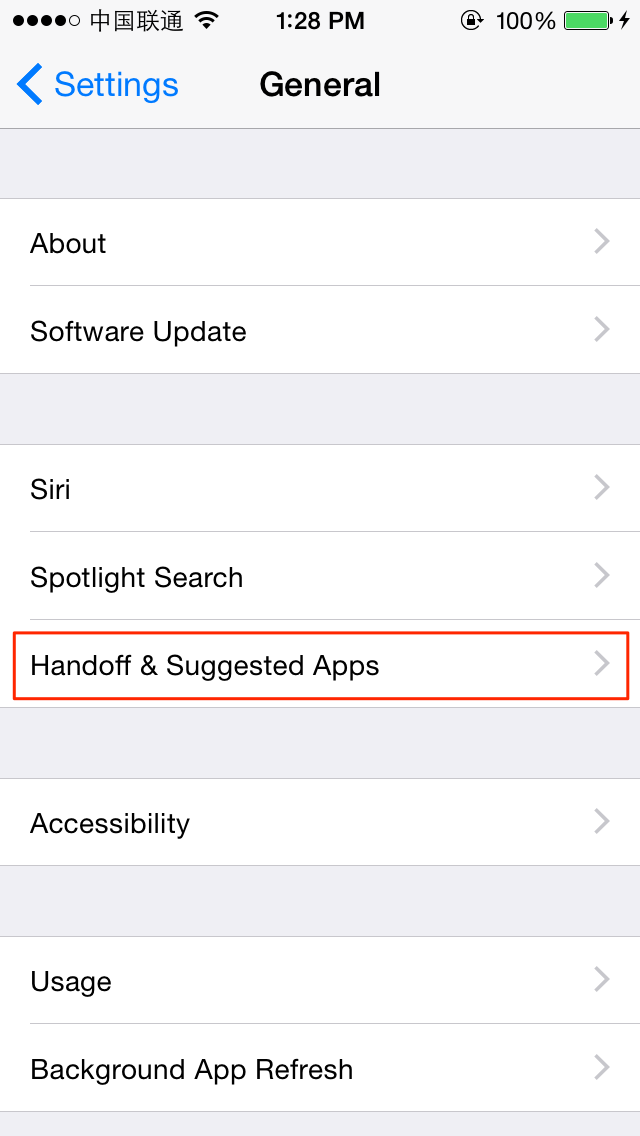Screen dimensions: 640x1136
Task: Open the About row
Action: [320, 243]
